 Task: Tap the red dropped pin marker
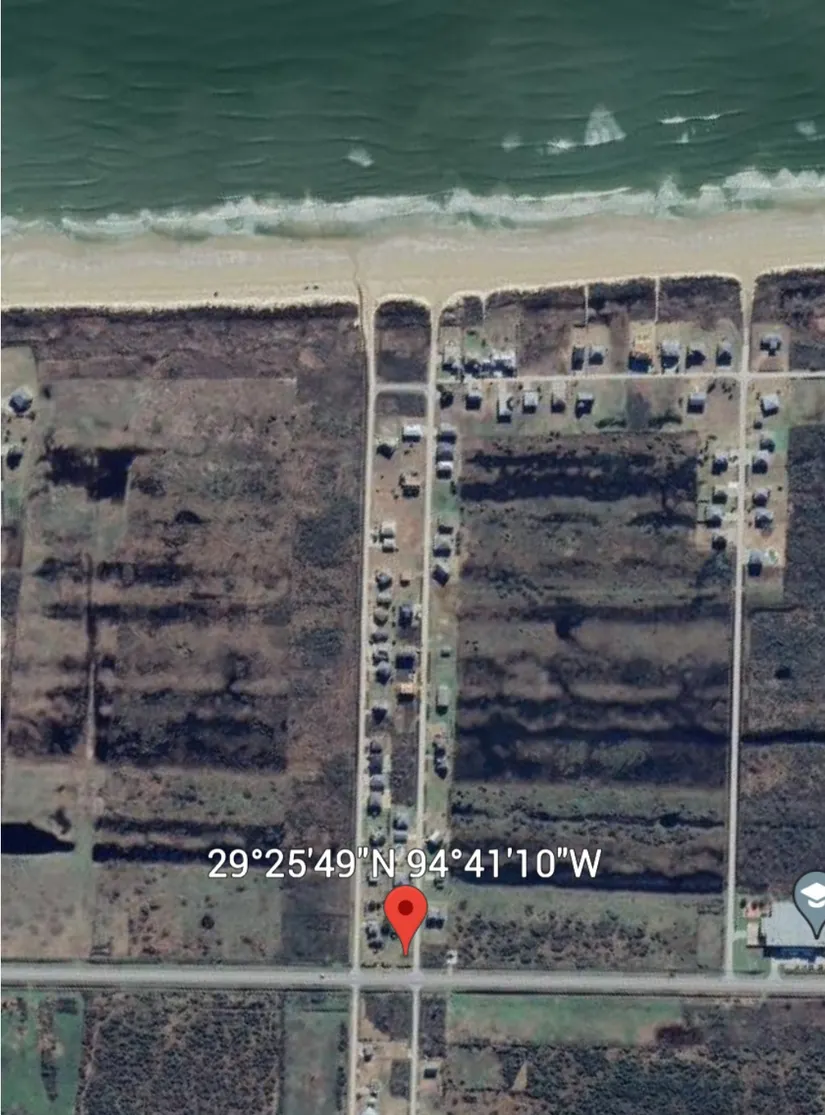pyautogui.click(x=406, y=912)
